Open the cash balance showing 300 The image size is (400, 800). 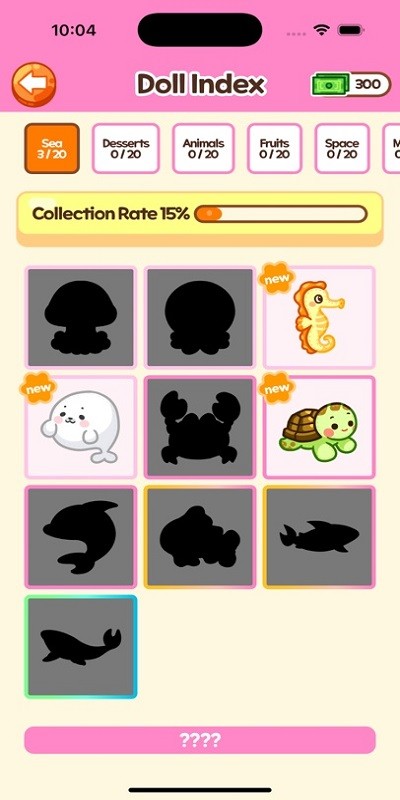(x=351, y=84)
